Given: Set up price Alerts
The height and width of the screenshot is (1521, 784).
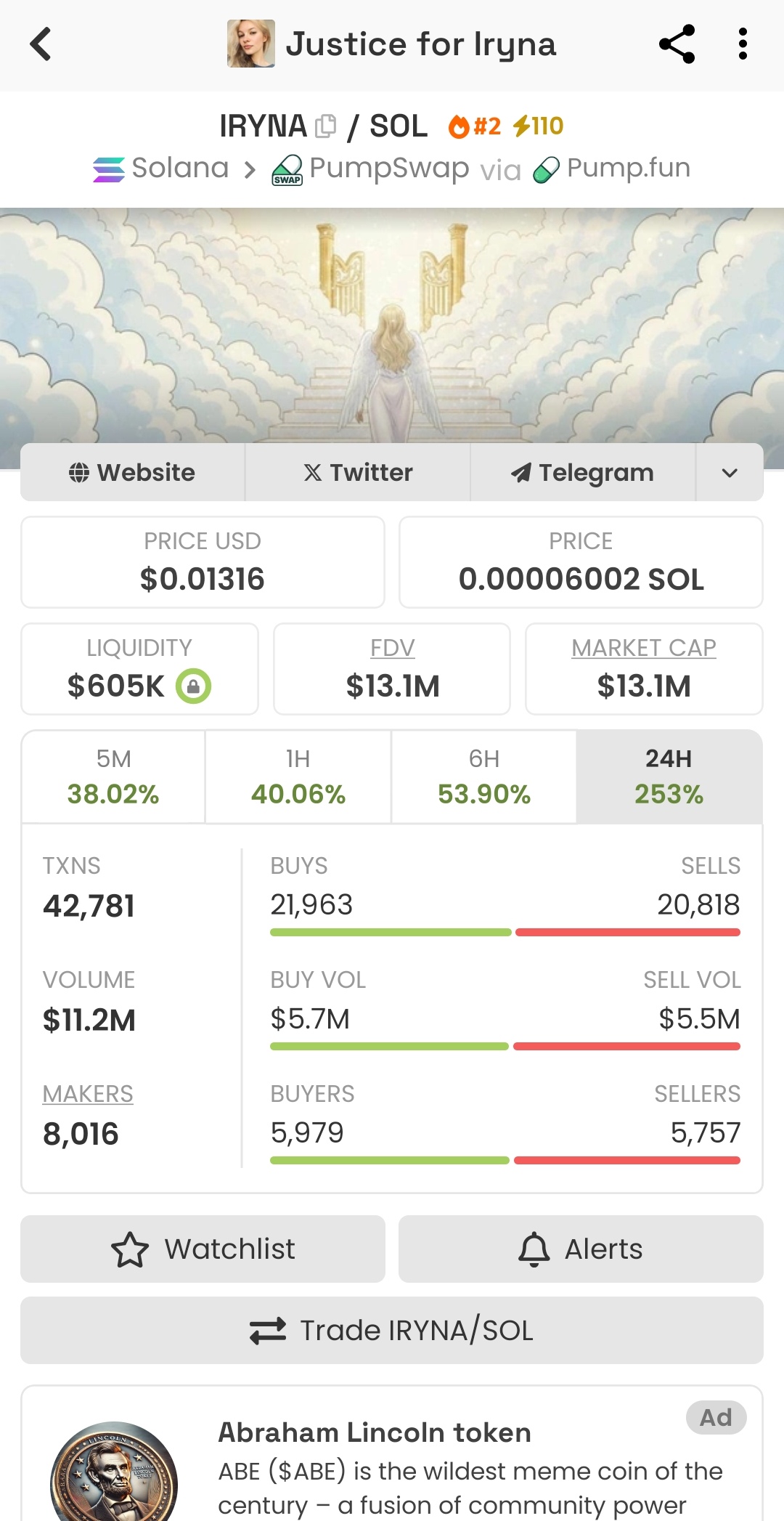Looking at the screenshot, I should click(x=581, y=1249).
